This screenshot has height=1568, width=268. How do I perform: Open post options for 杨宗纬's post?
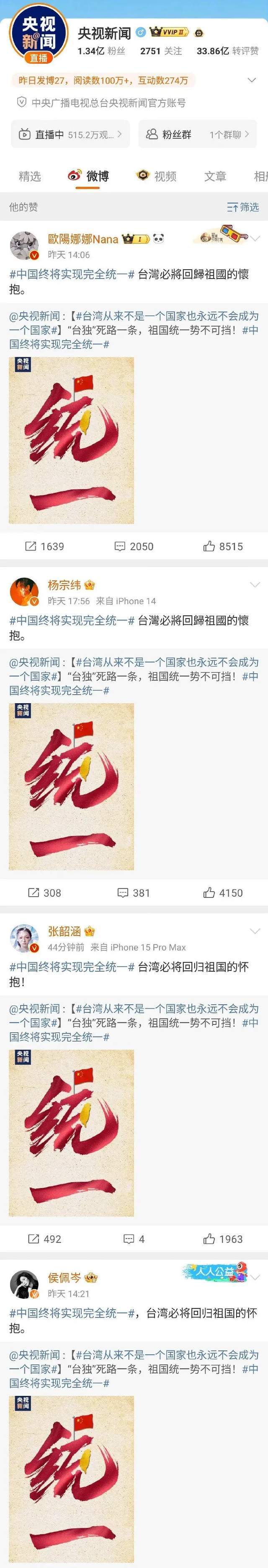pyautogui.click(x=255, y=585)
